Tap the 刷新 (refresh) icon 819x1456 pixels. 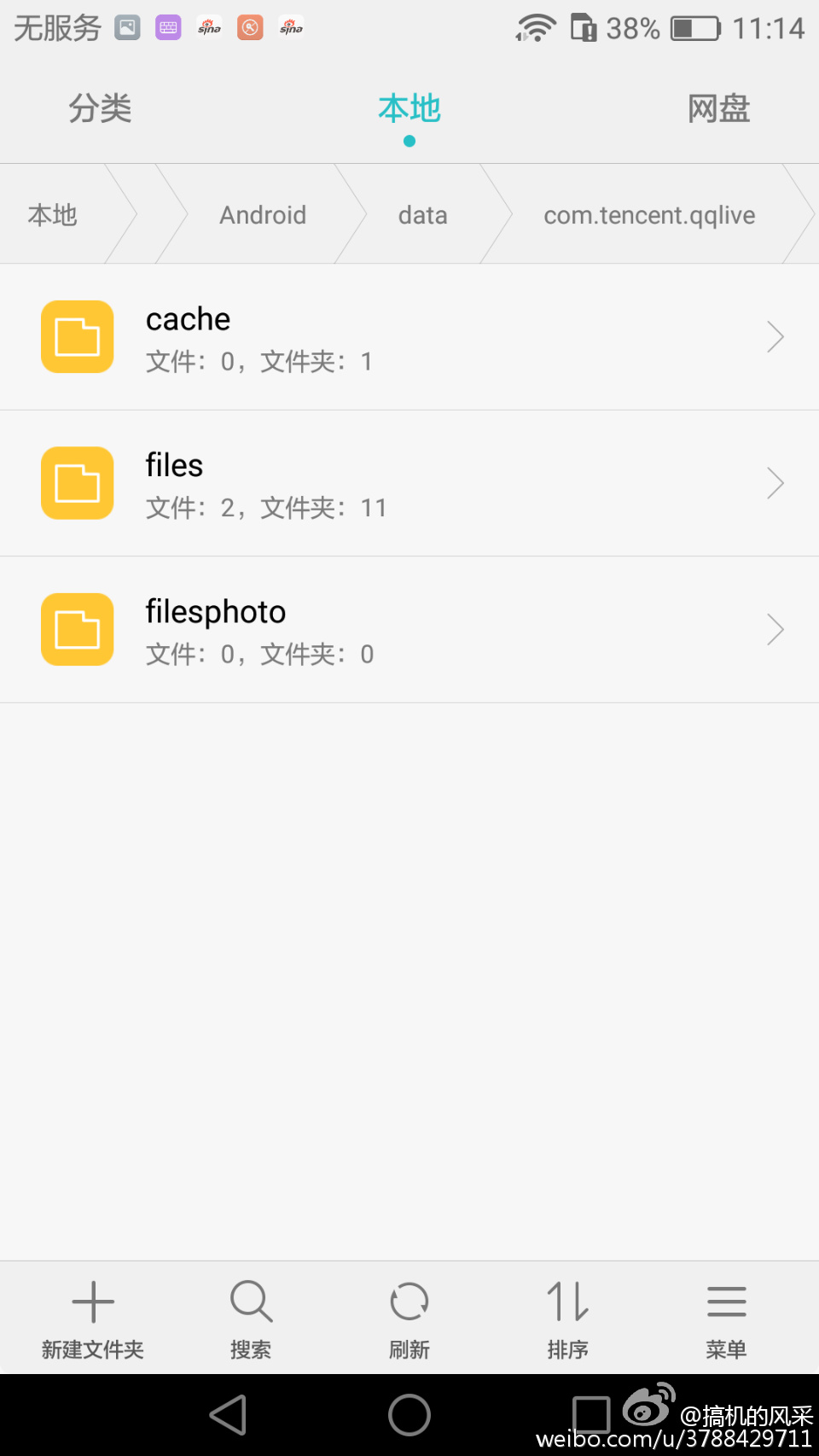click(409, 1316)
